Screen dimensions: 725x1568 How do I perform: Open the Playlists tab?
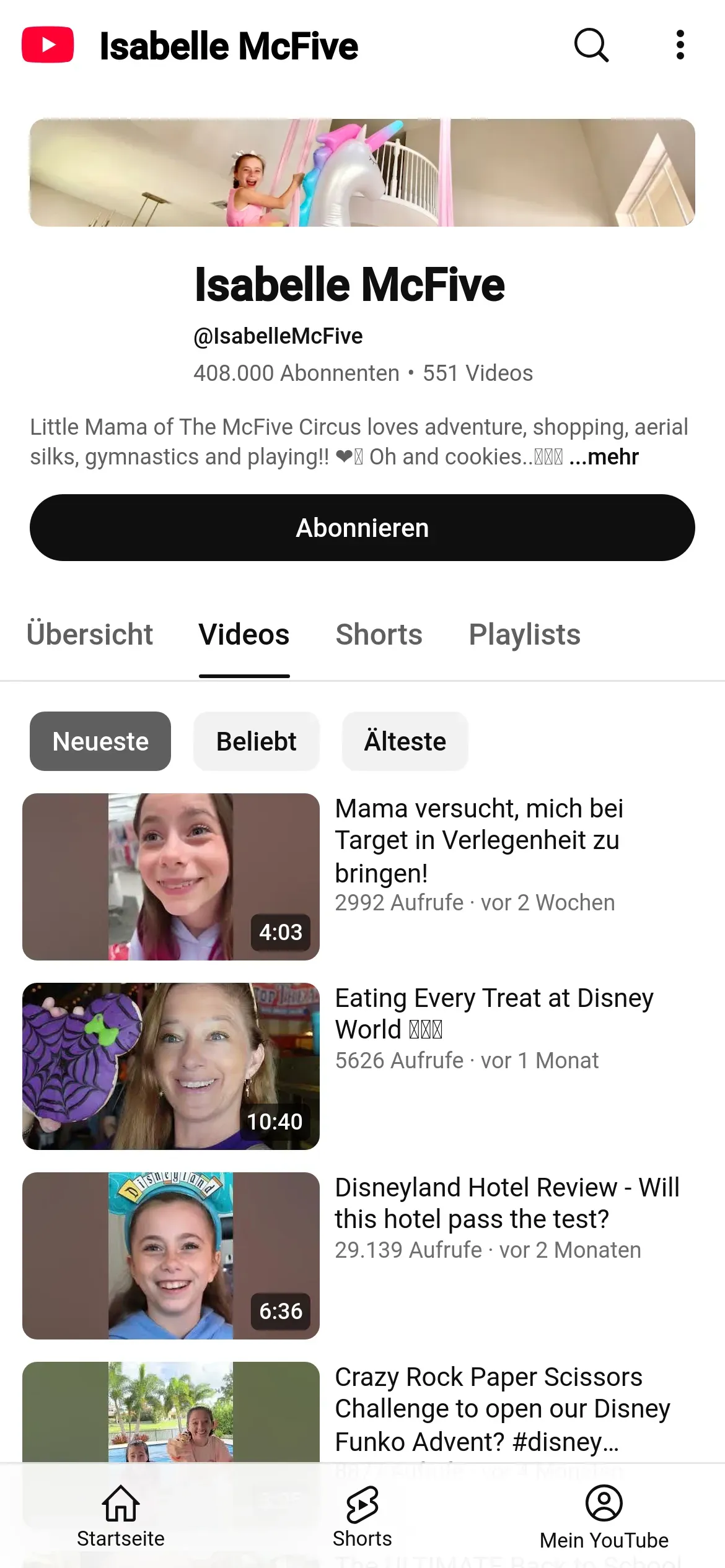pyautogui.click(x=525, y=634)
